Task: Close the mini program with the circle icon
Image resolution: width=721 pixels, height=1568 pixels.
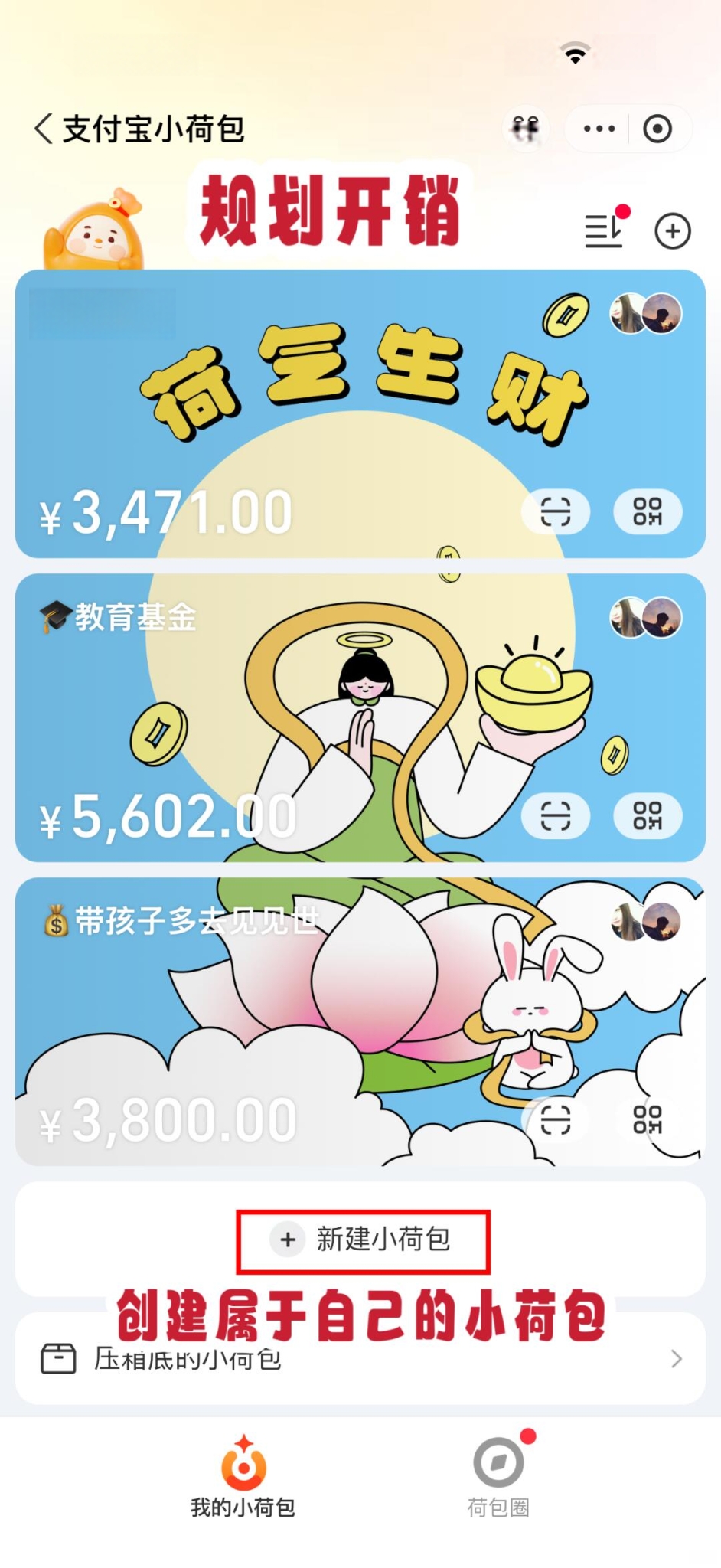Action: pos(657,129)
